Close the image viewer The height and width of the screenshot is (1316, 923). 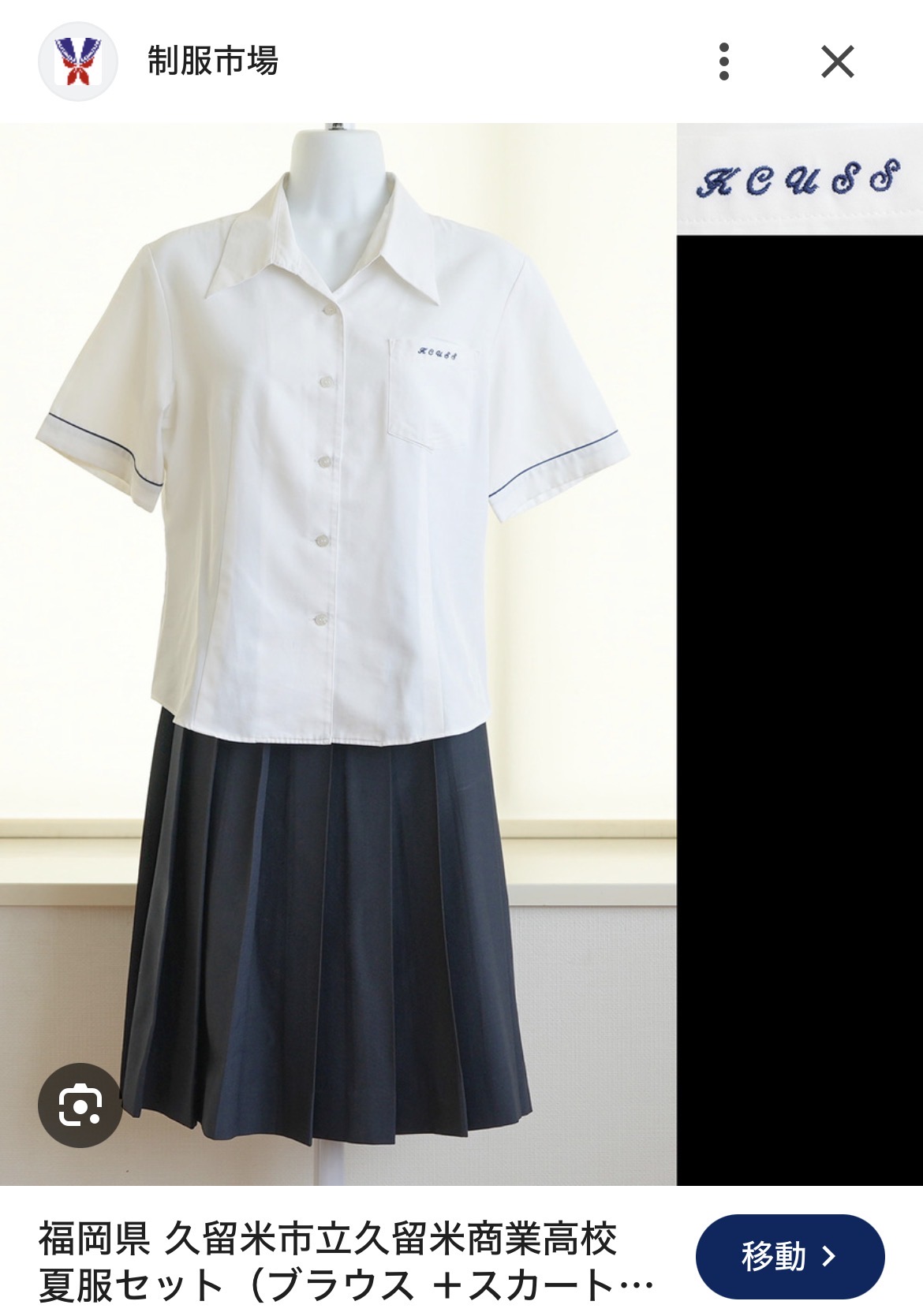[837, 62]
